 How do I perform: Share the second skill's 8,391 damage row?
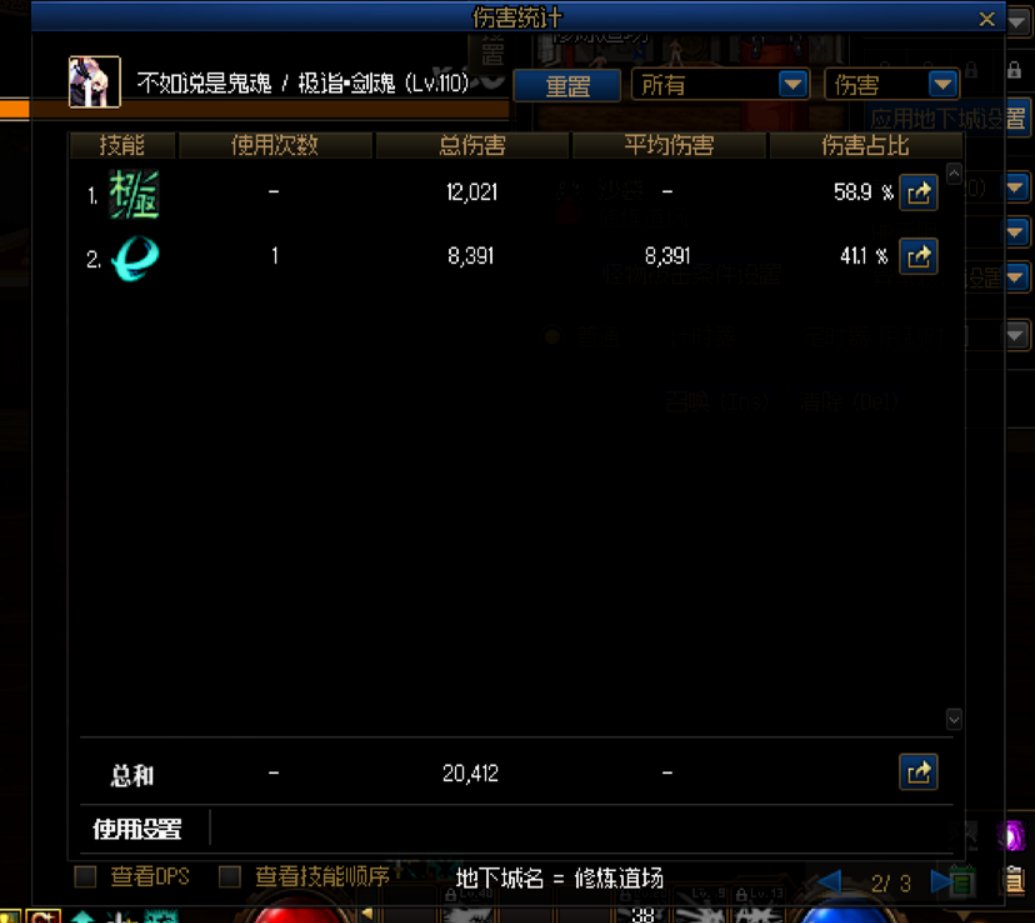[x=918, y=257]
